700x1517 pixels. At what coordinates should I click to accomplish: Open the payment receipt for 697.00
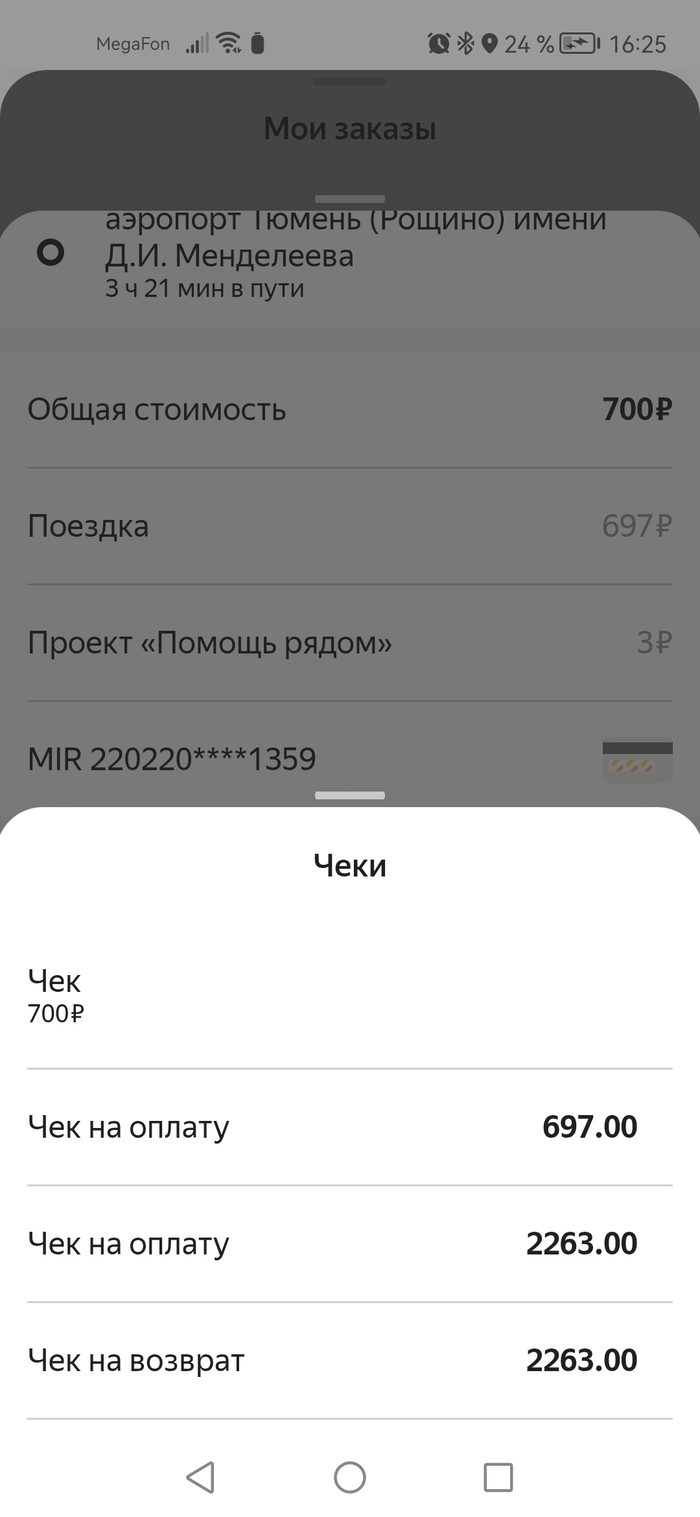pyautogui.click(x=349, y=1127)
